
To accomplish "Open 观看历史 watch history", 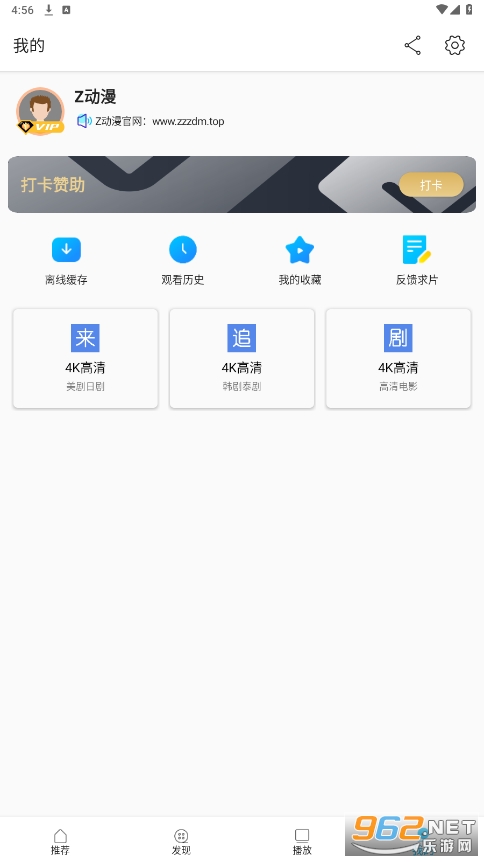I will point(183,261).
